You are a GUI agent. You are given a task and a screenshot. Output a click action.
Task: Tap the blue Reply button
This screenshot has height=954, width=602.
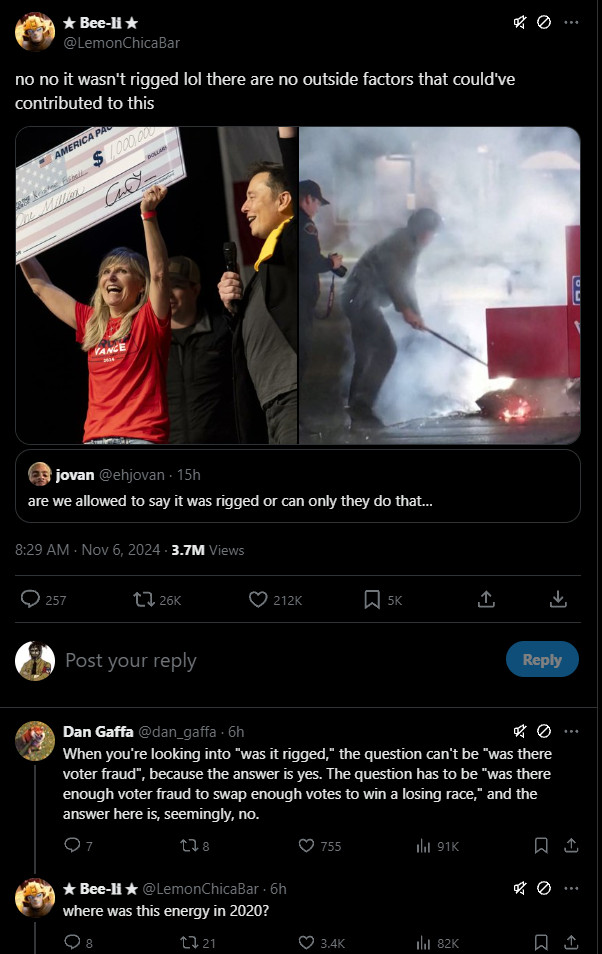tap(542, 660)
